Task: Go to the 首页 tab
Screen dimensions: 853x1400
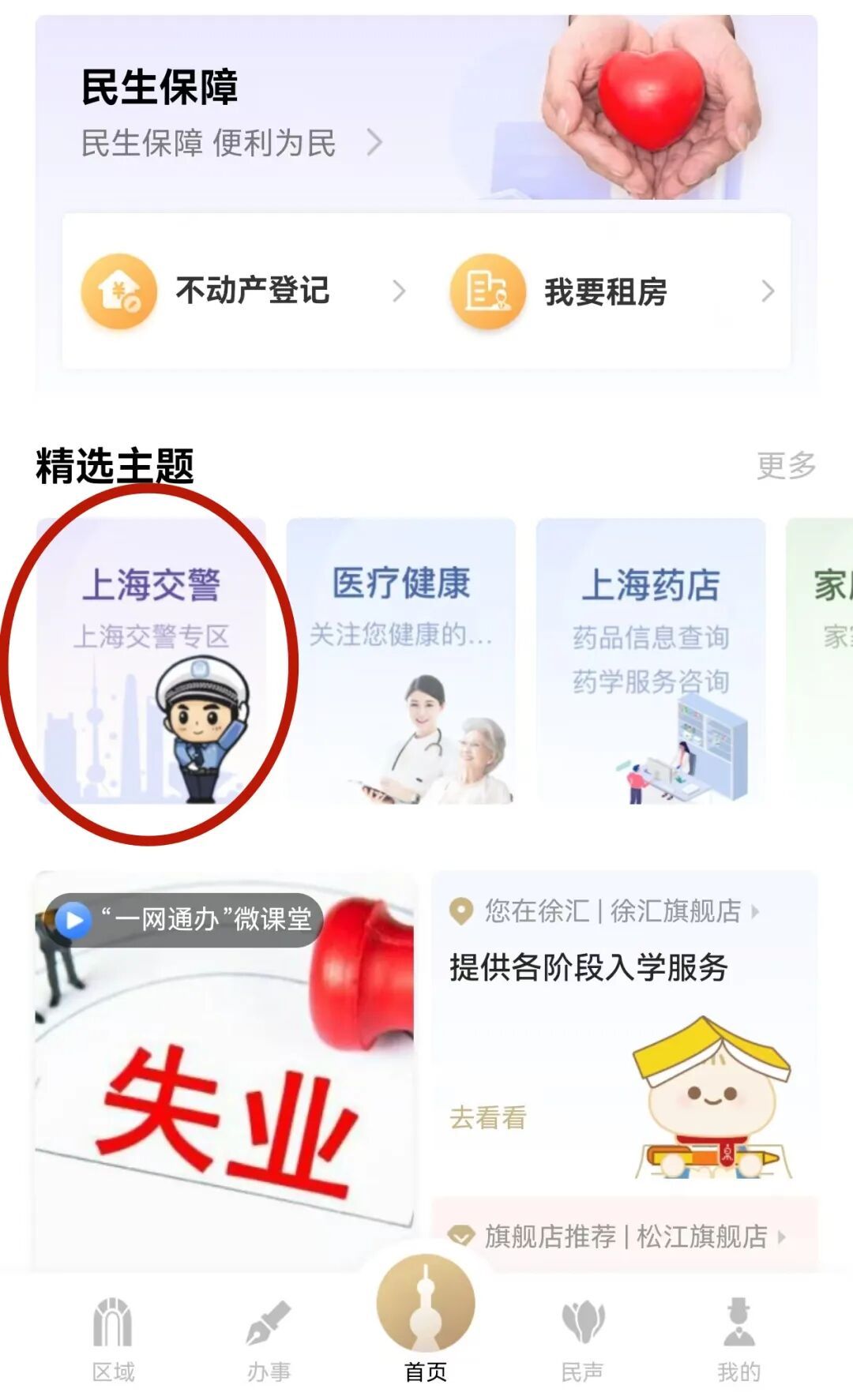Action: pyautogui.click(x=426, y=1327)
